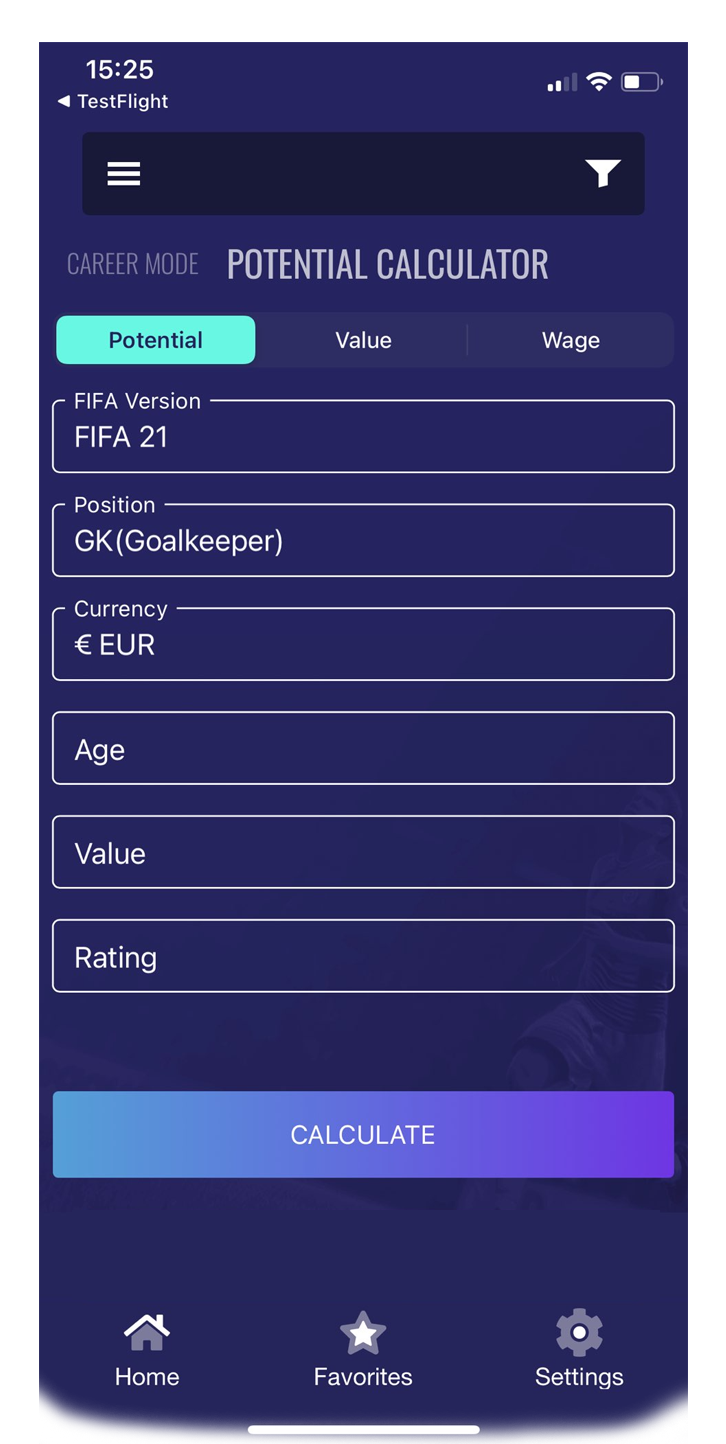Viewport: 726px width, 1444px height.
Task: Go to the Home tab
Action: point(147,1351)
